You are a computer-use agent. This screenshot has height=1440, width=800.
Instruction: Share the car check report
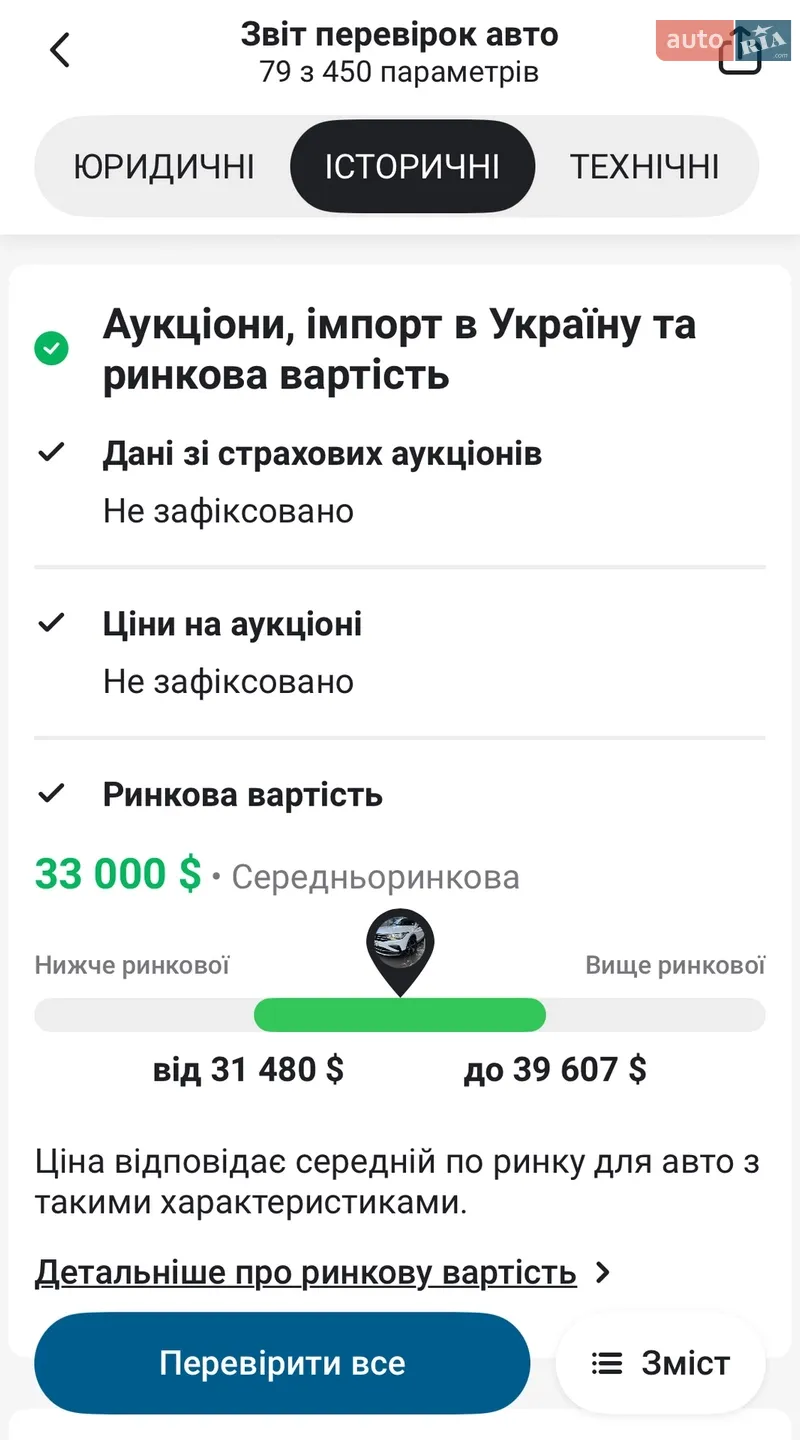(740, 50)
